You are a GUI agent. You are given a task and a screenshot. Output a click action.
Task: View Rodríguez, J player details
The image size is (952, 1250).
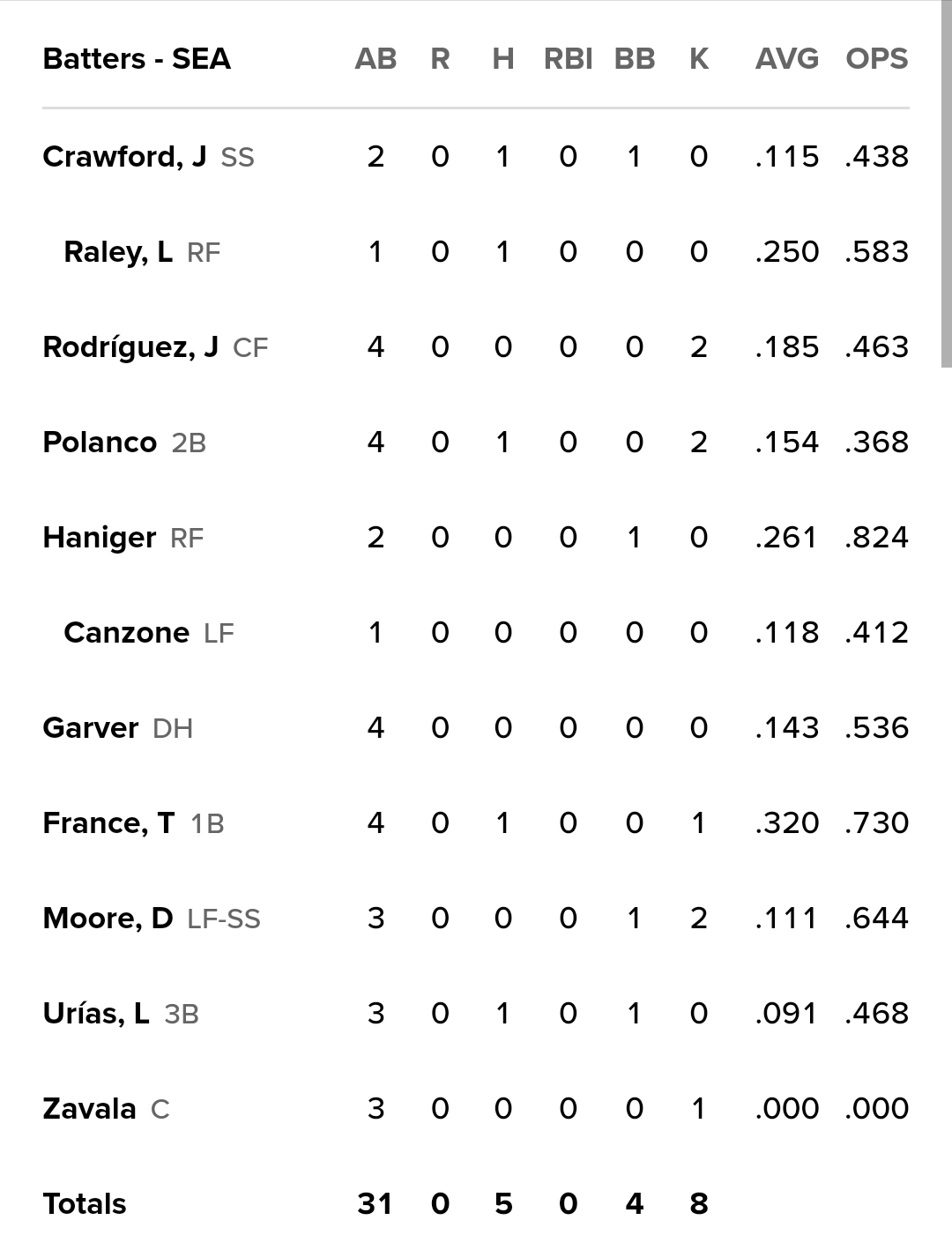[130, 347]
